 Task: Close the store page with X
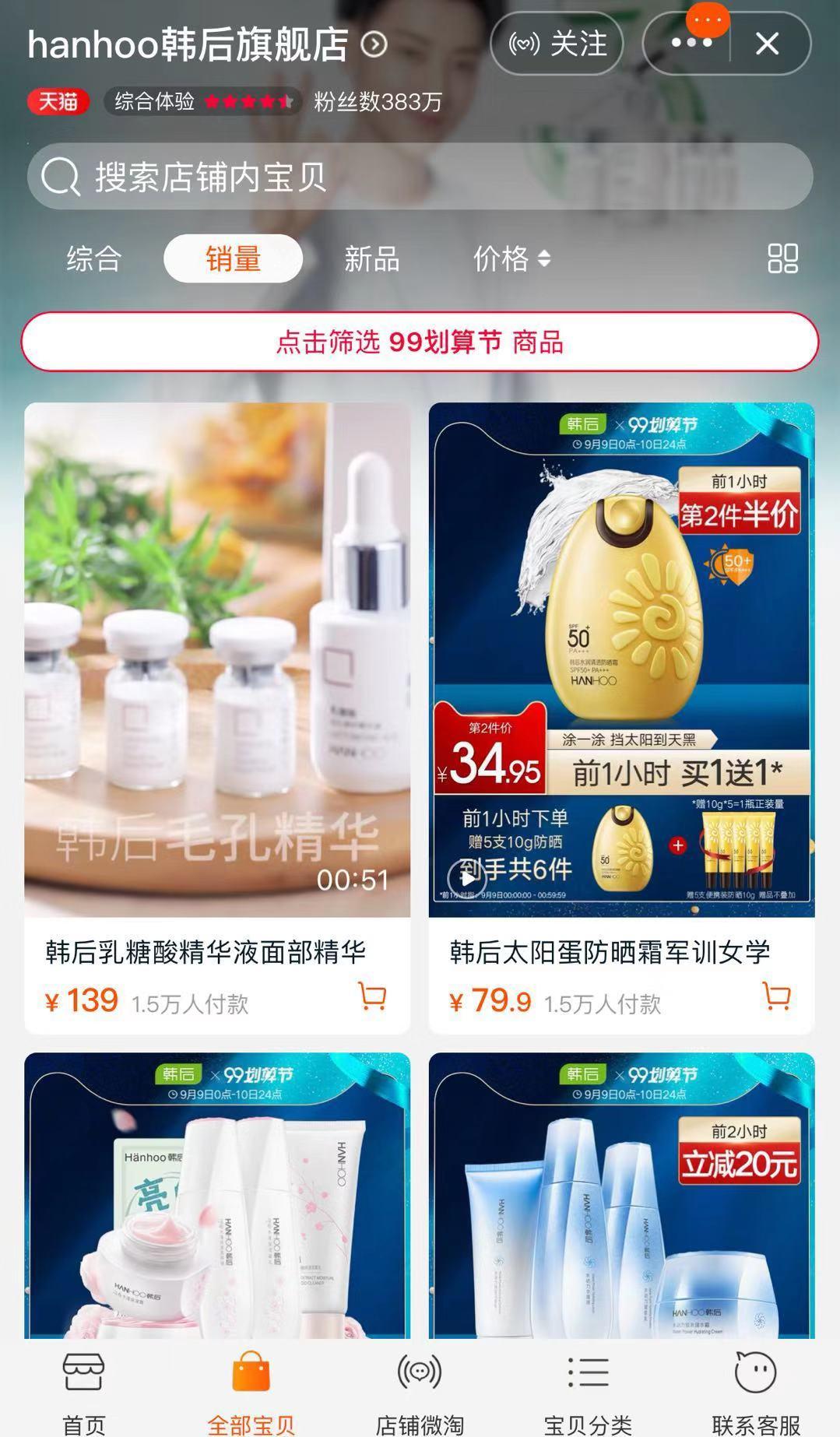768,44
